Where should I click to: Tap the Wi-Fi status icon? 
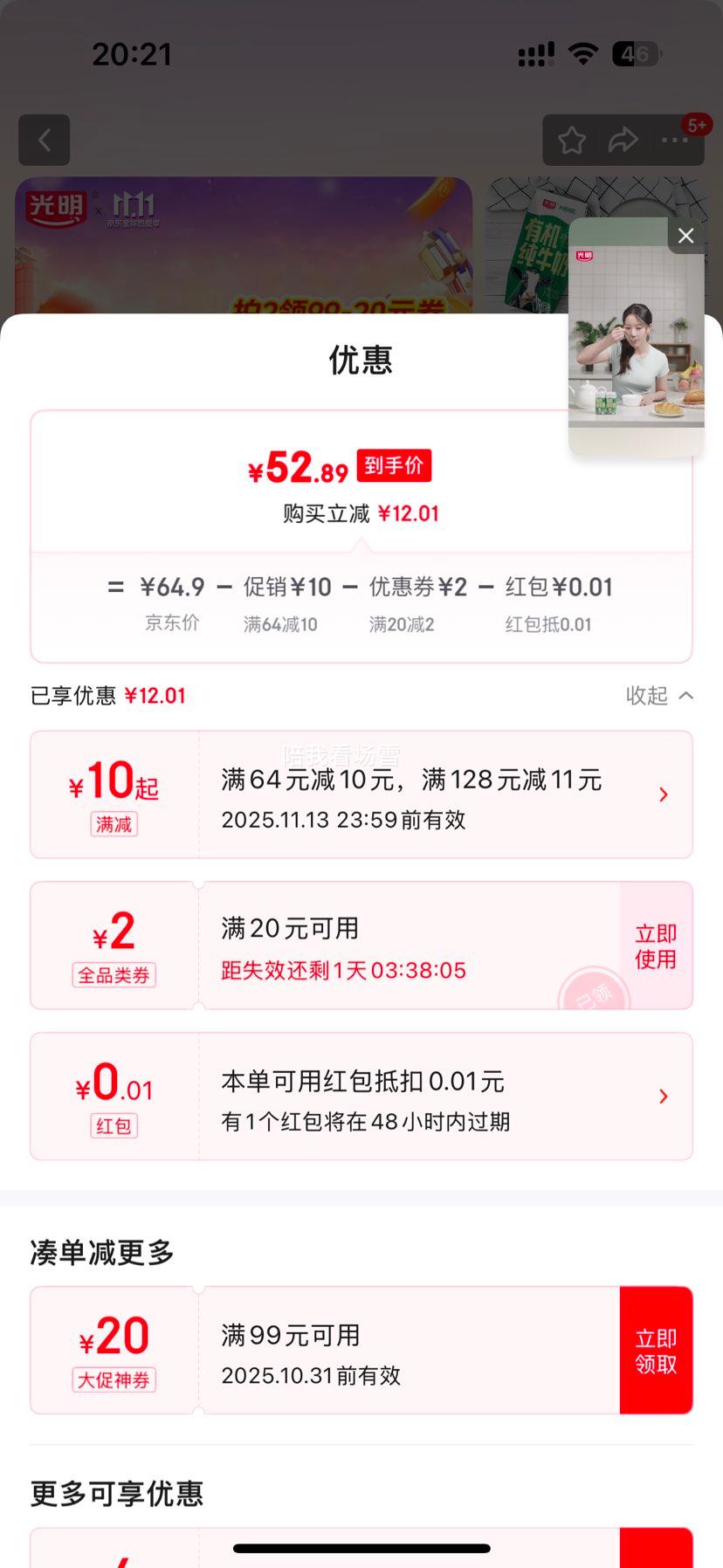coord(581,54)
